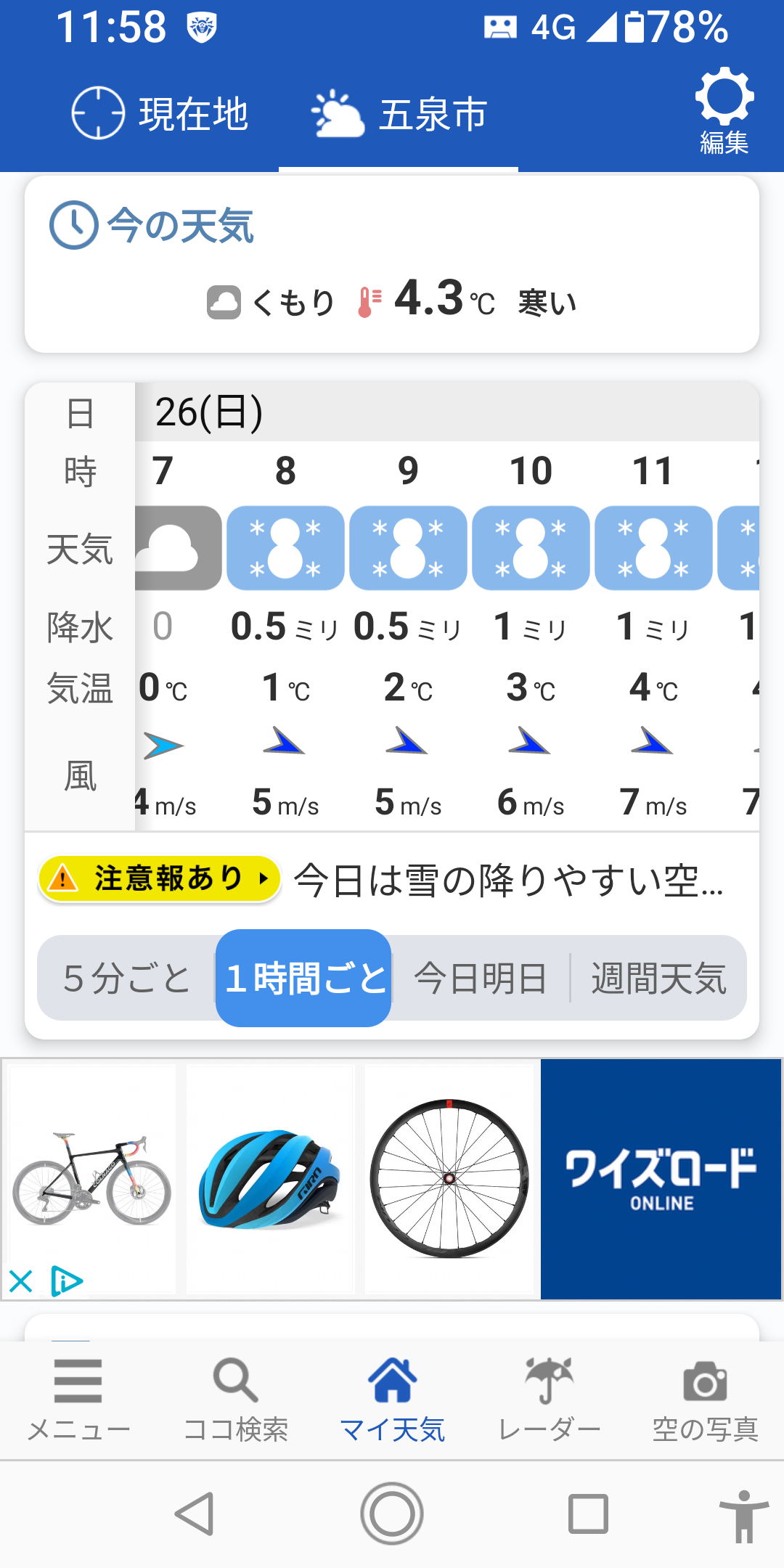Viewport: 784px width, 1568px height.
Task: Open the レーダー rain radar
Action: (x=549, y=1399)
